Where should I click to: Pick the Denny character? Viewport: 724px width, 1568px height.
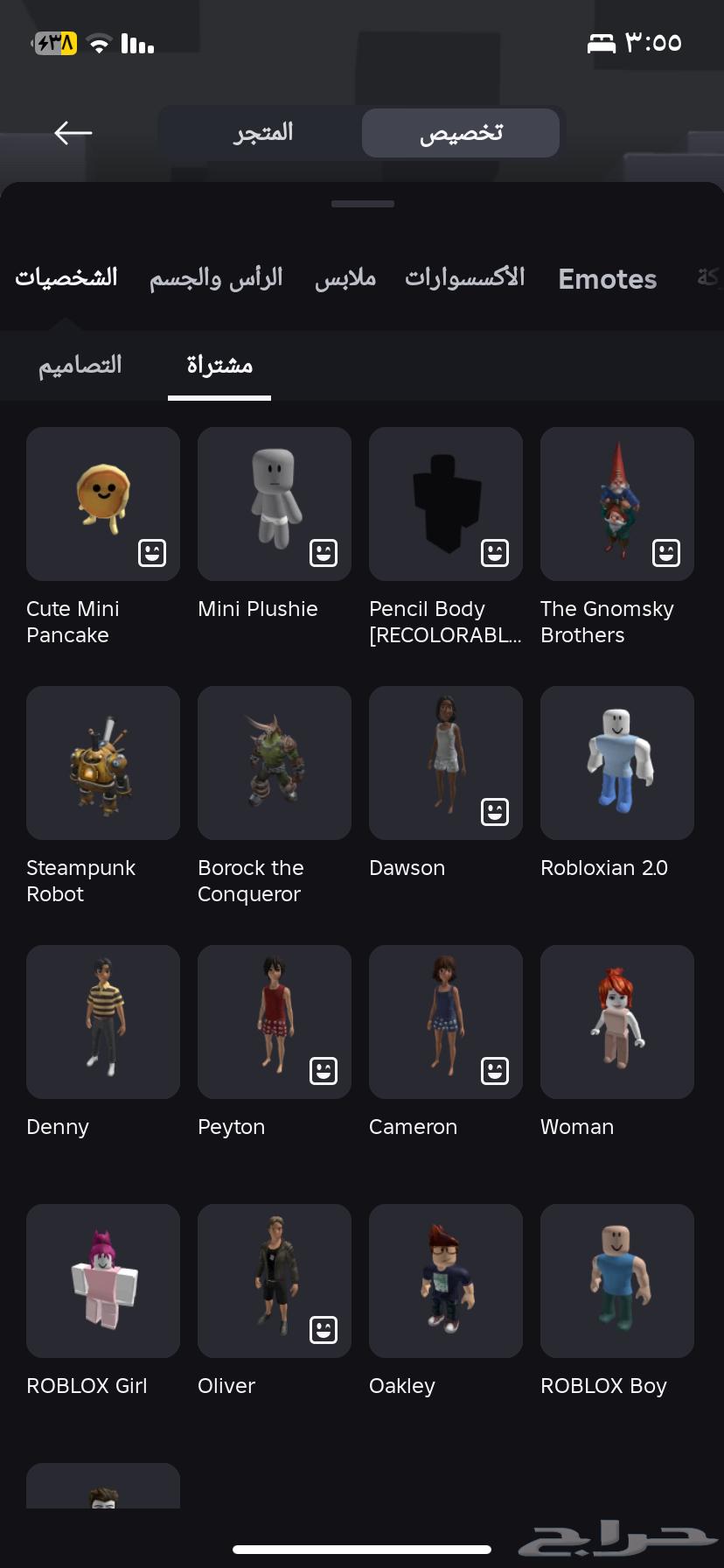[x=103, y=1022]
